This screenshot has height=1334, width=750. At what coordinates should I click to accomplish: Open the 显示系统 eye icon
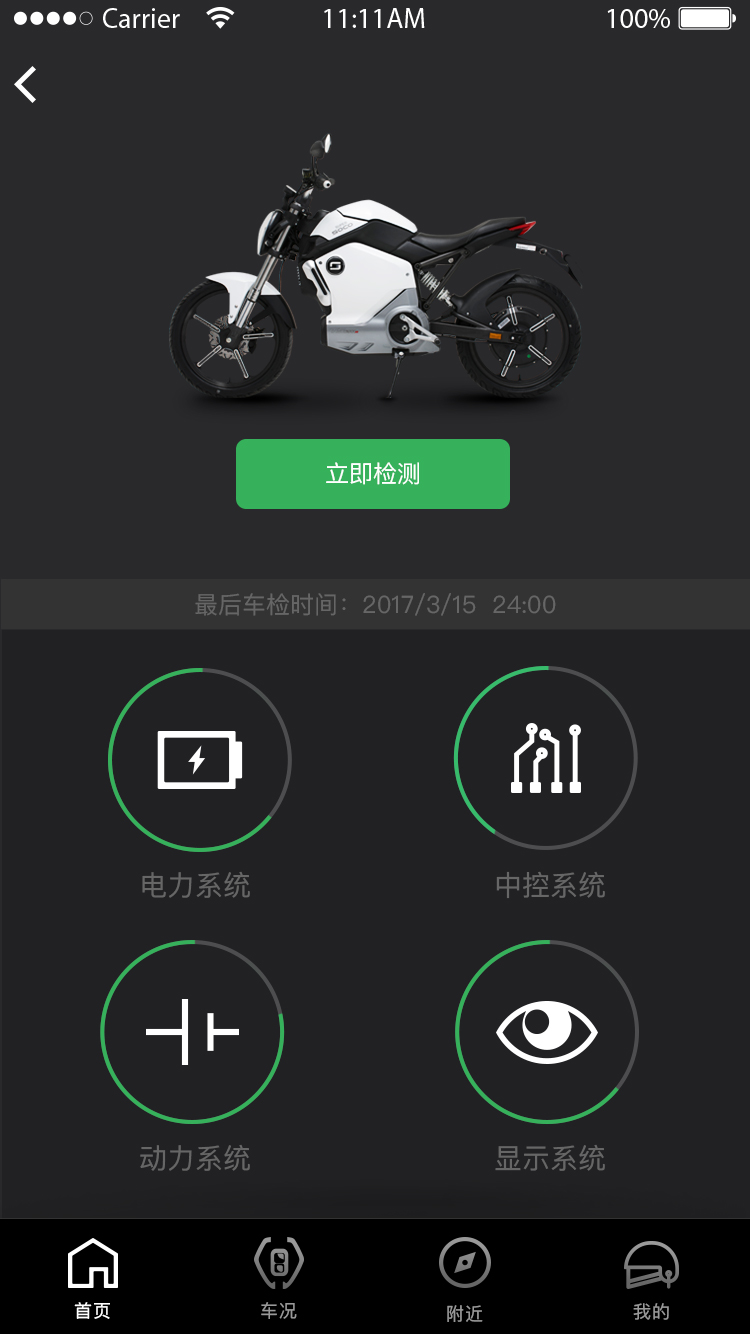coord(547,1031)
